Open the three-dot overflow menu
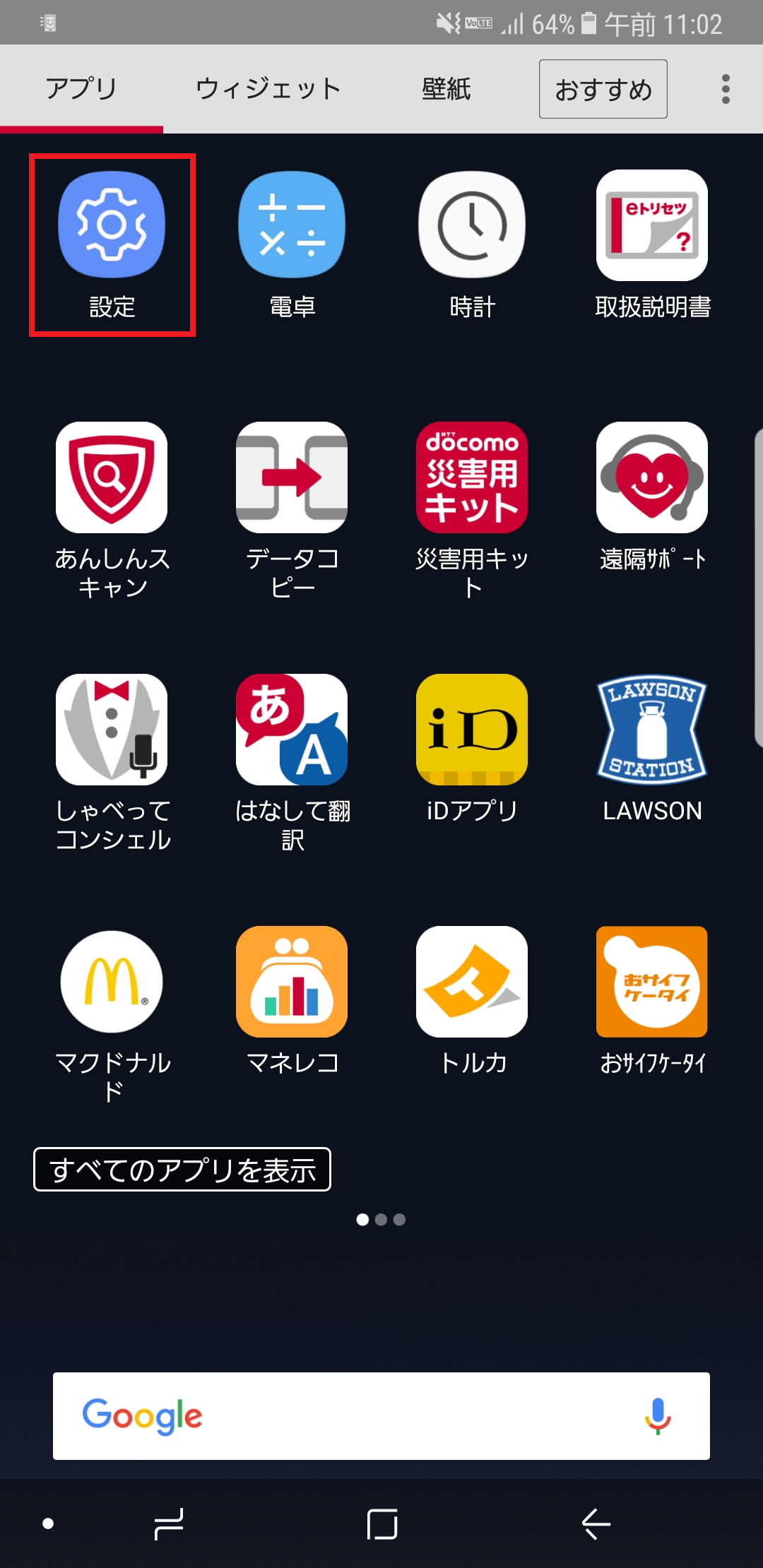 pyautogui.click(x=723, y=88)
